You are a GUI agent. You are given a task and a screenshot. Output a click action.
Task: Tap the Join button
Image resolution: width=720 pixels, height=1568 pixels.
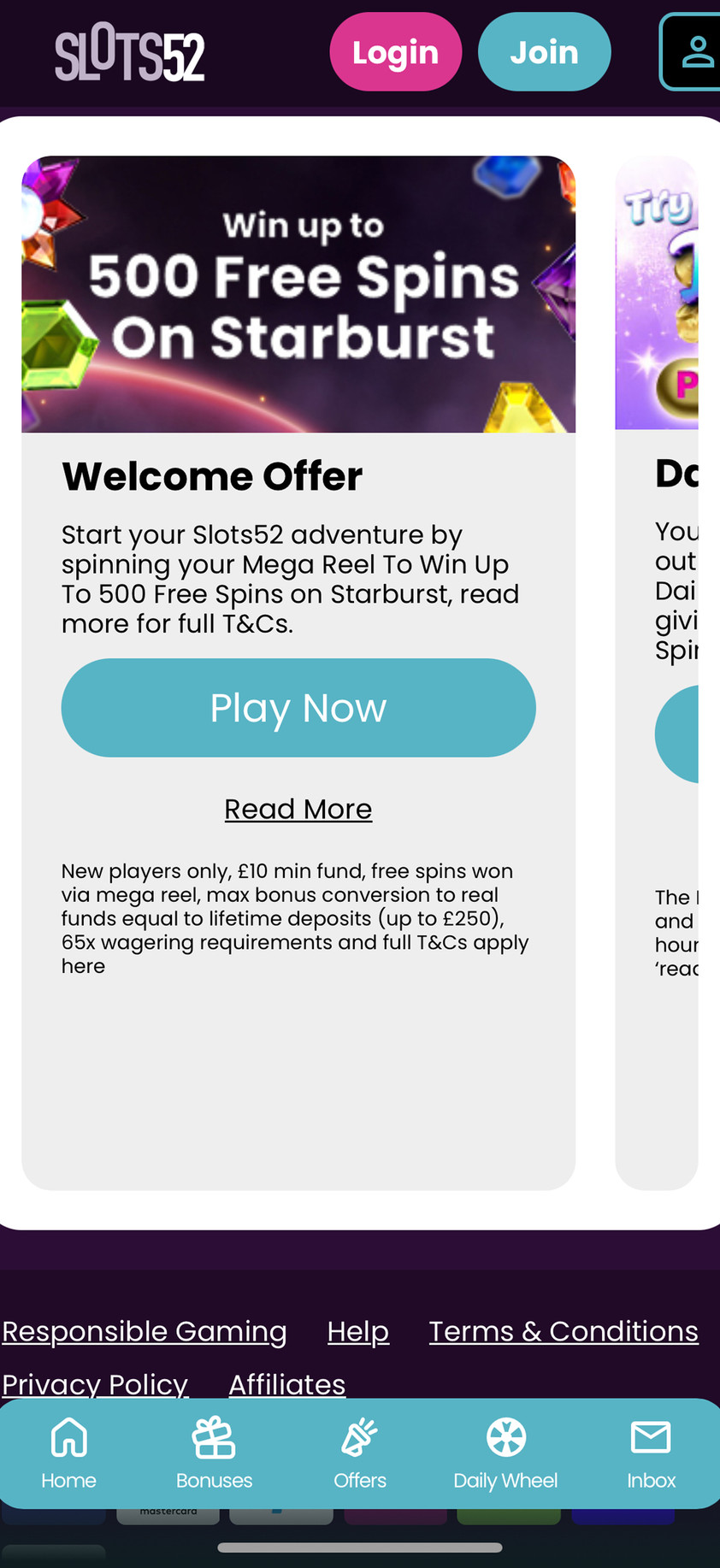coord(544,52)
